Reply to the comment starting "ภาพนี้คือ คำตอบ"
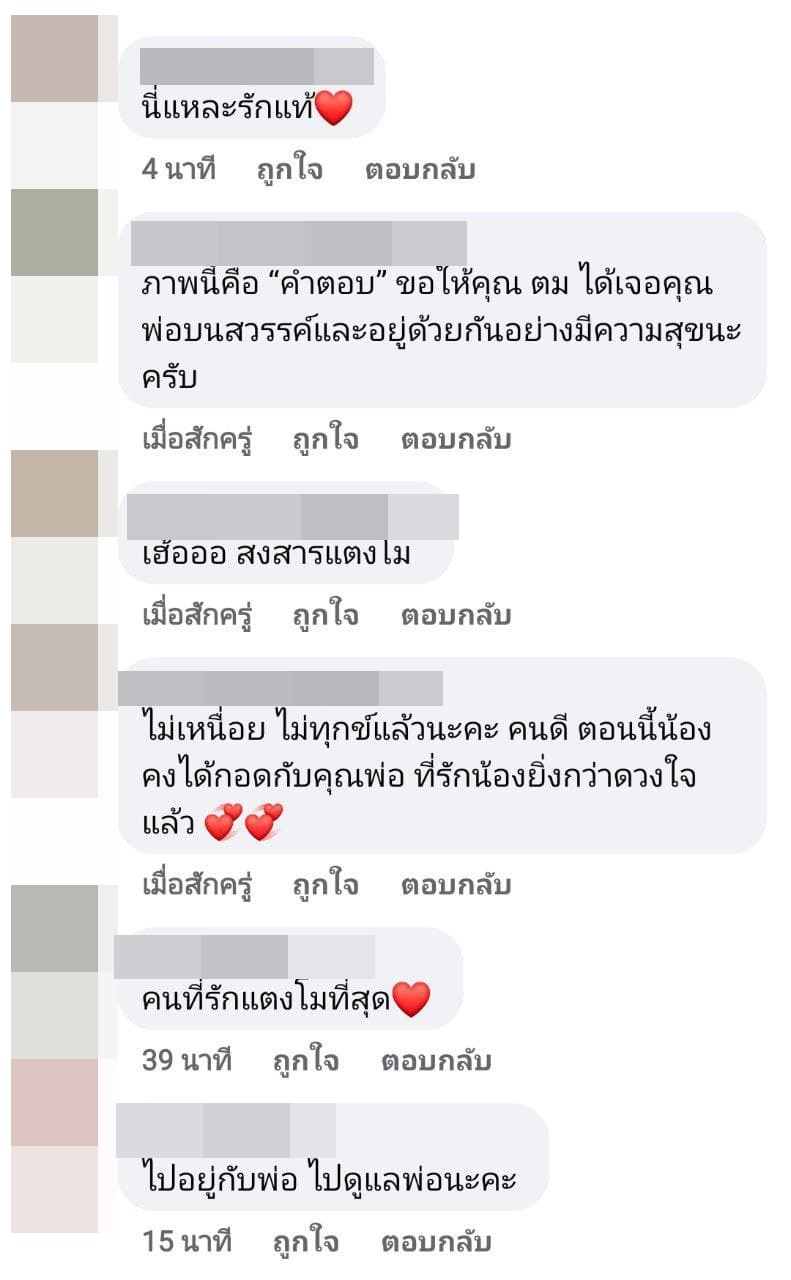 coord(455,440)
